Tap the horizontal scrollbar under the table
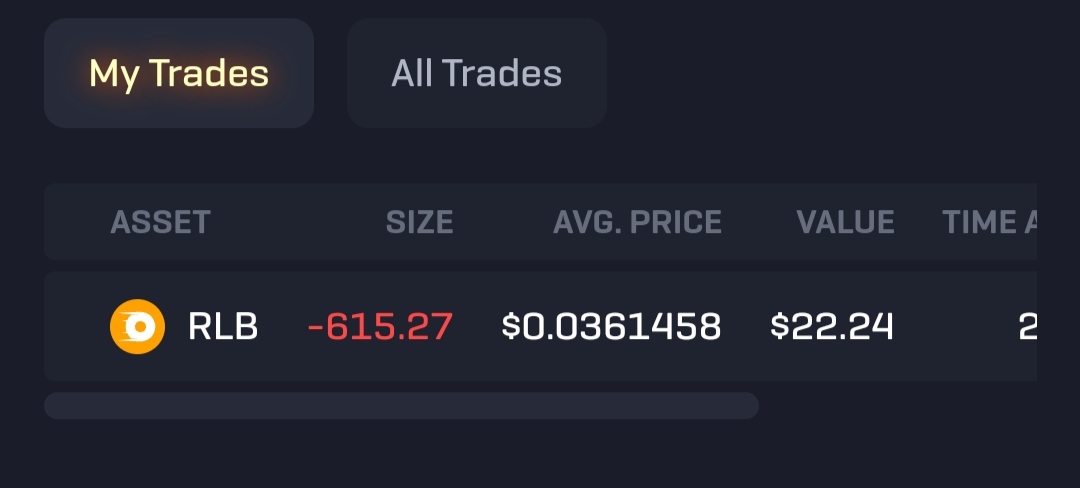Viewport: 1080px width, 488px height. tap(402, 405)
